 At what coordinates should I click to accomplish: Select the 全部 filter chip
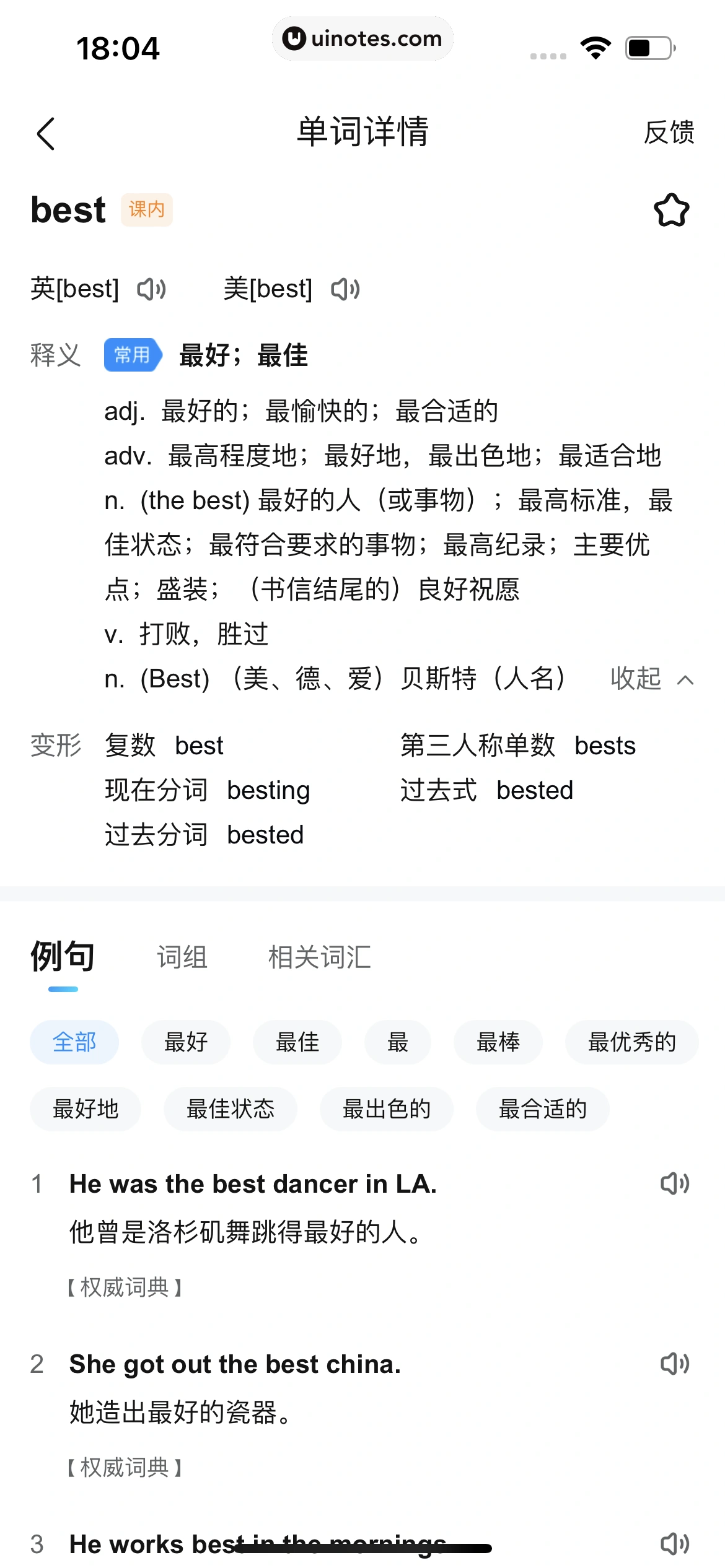point(74,1042)
